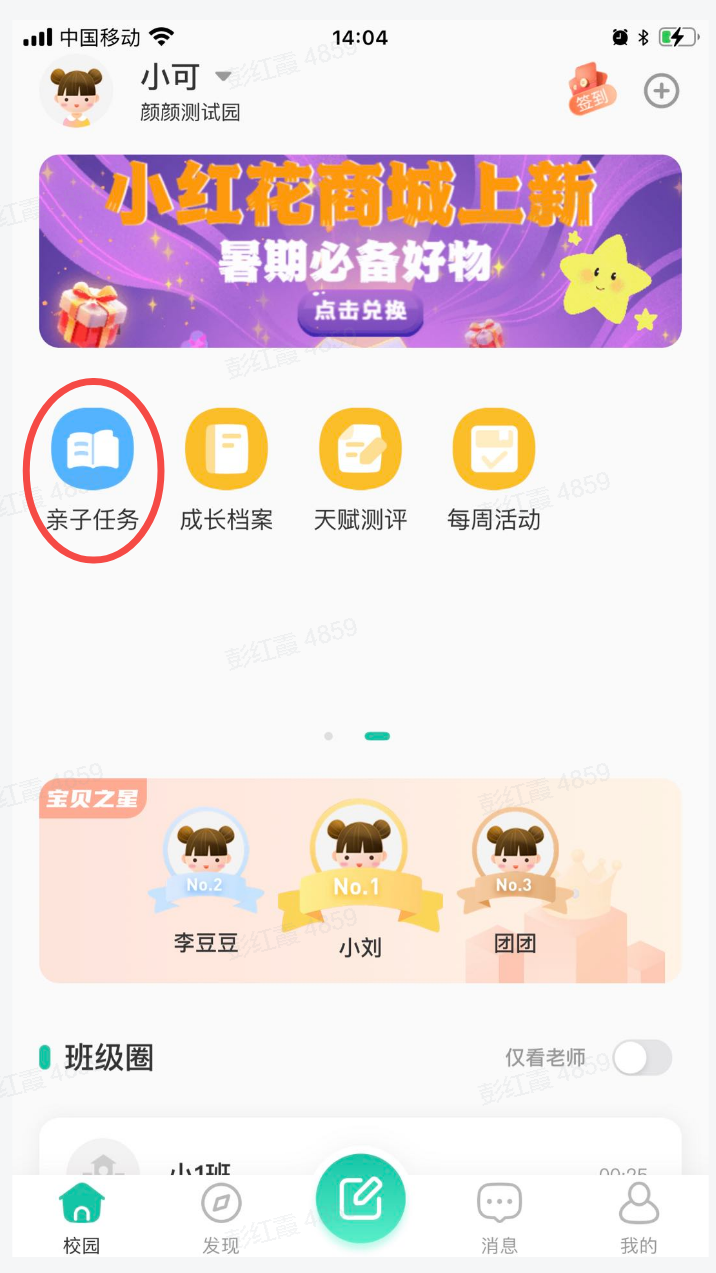Viewport: 716px width, 1273px height.
Task: Tap the first page indicator dot
Action: (328, 736)
